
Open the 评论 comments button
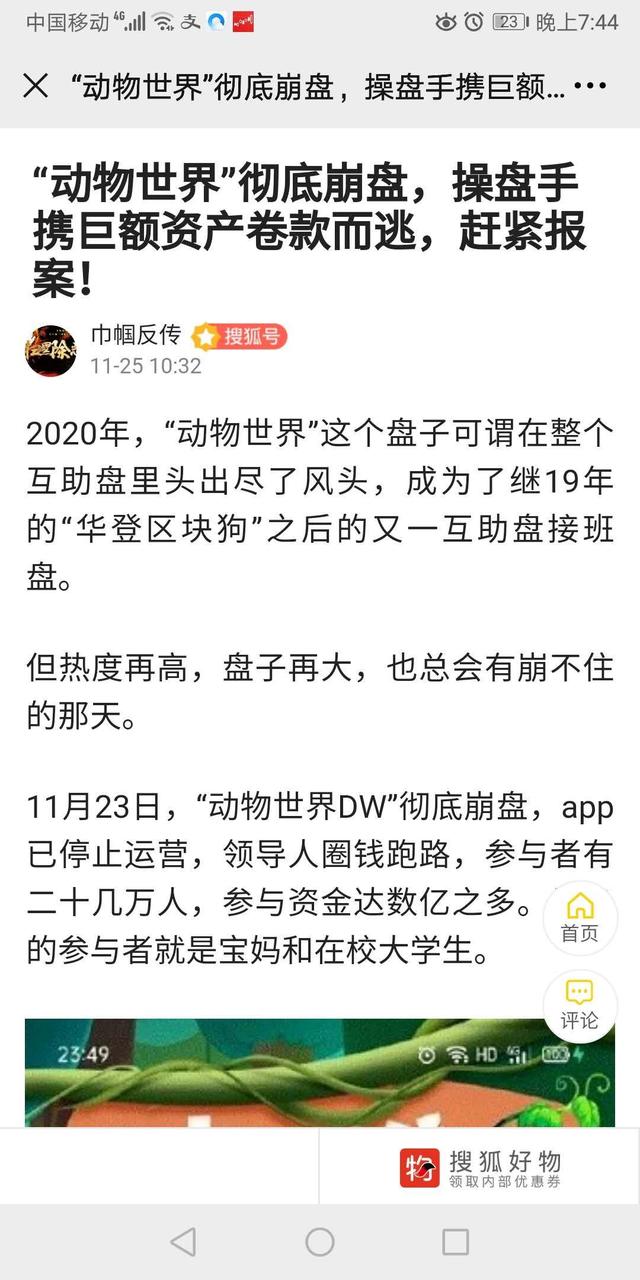pyautogui.click(x=579, y=1005)
